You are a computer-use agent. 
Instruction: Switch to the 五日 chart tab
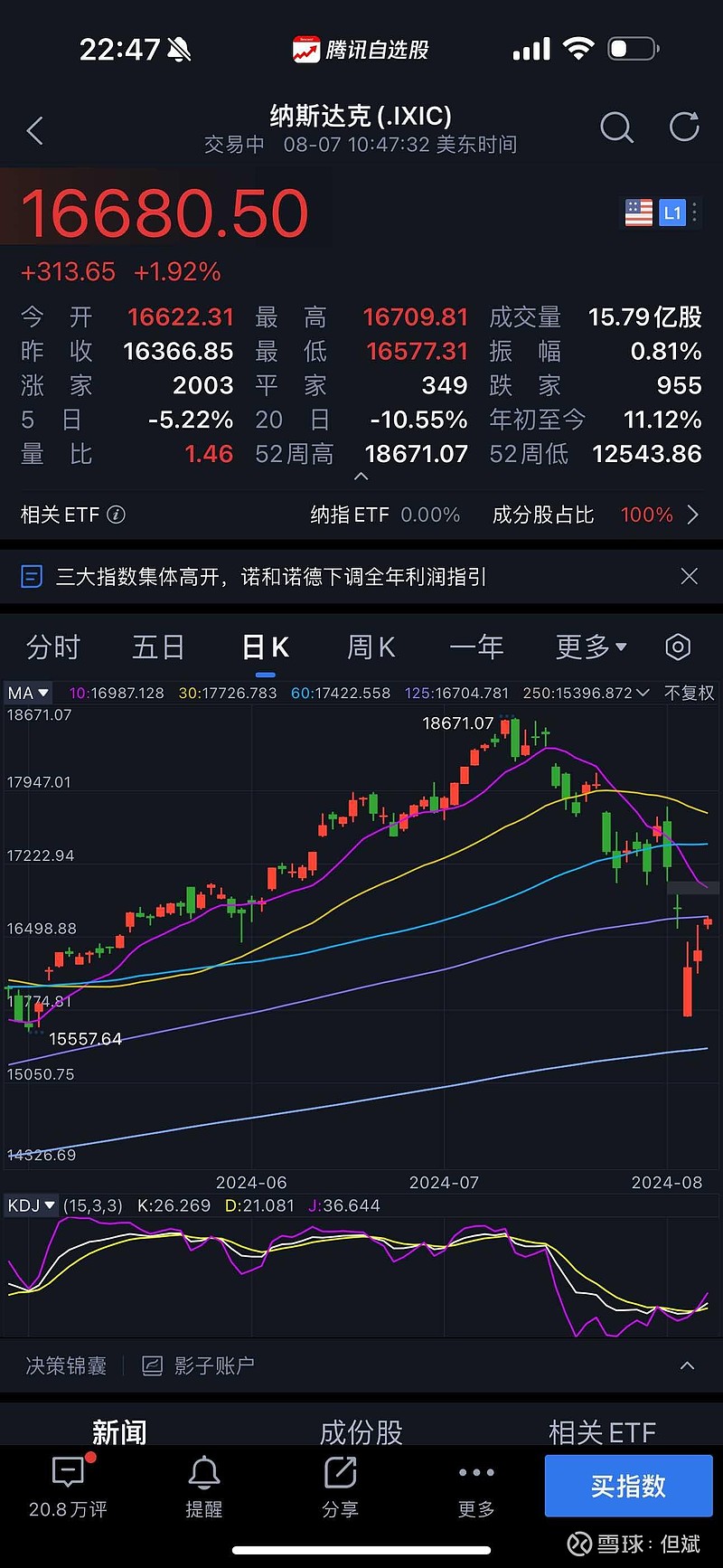pyautogui.click(x=159, y=647)
